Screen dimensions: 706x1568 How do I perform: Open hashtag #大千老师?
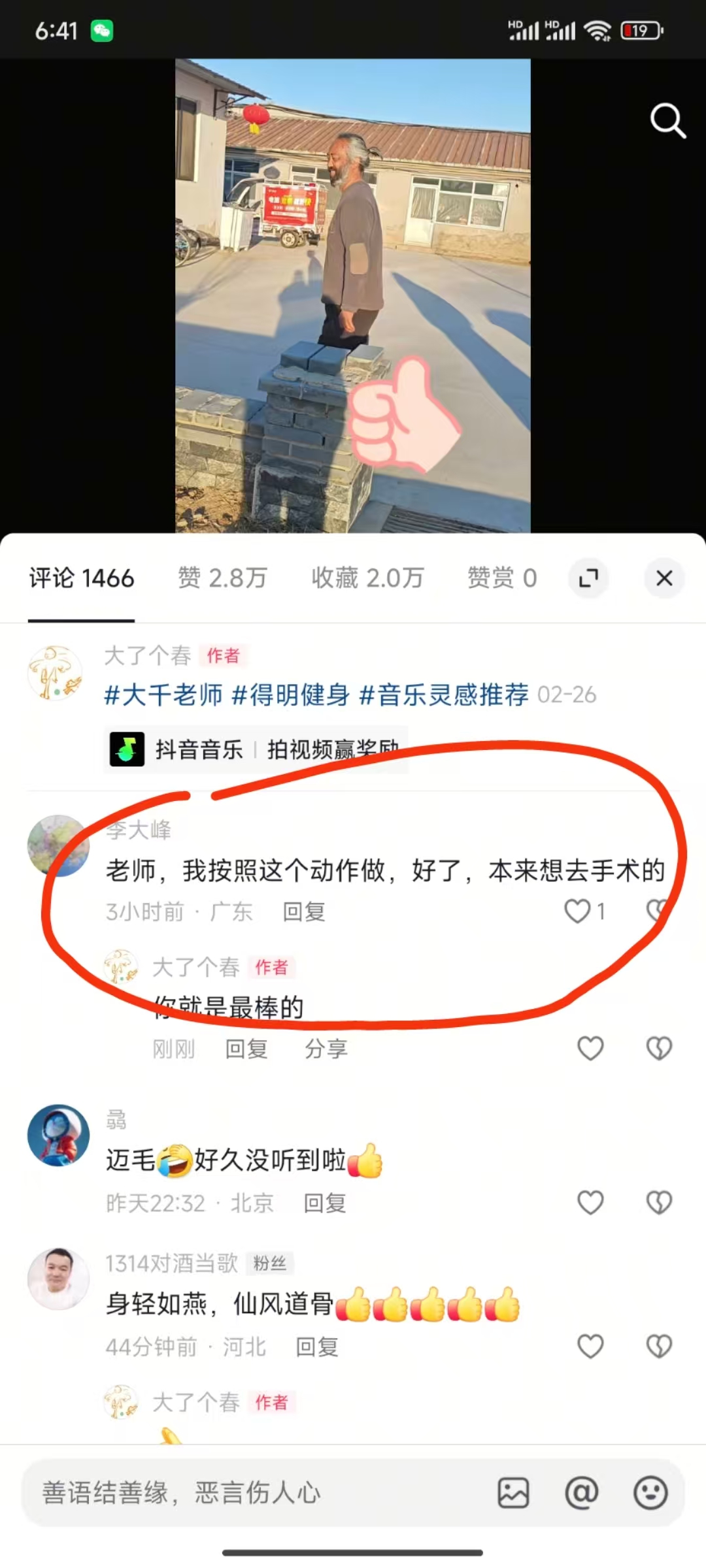point(163,695)
